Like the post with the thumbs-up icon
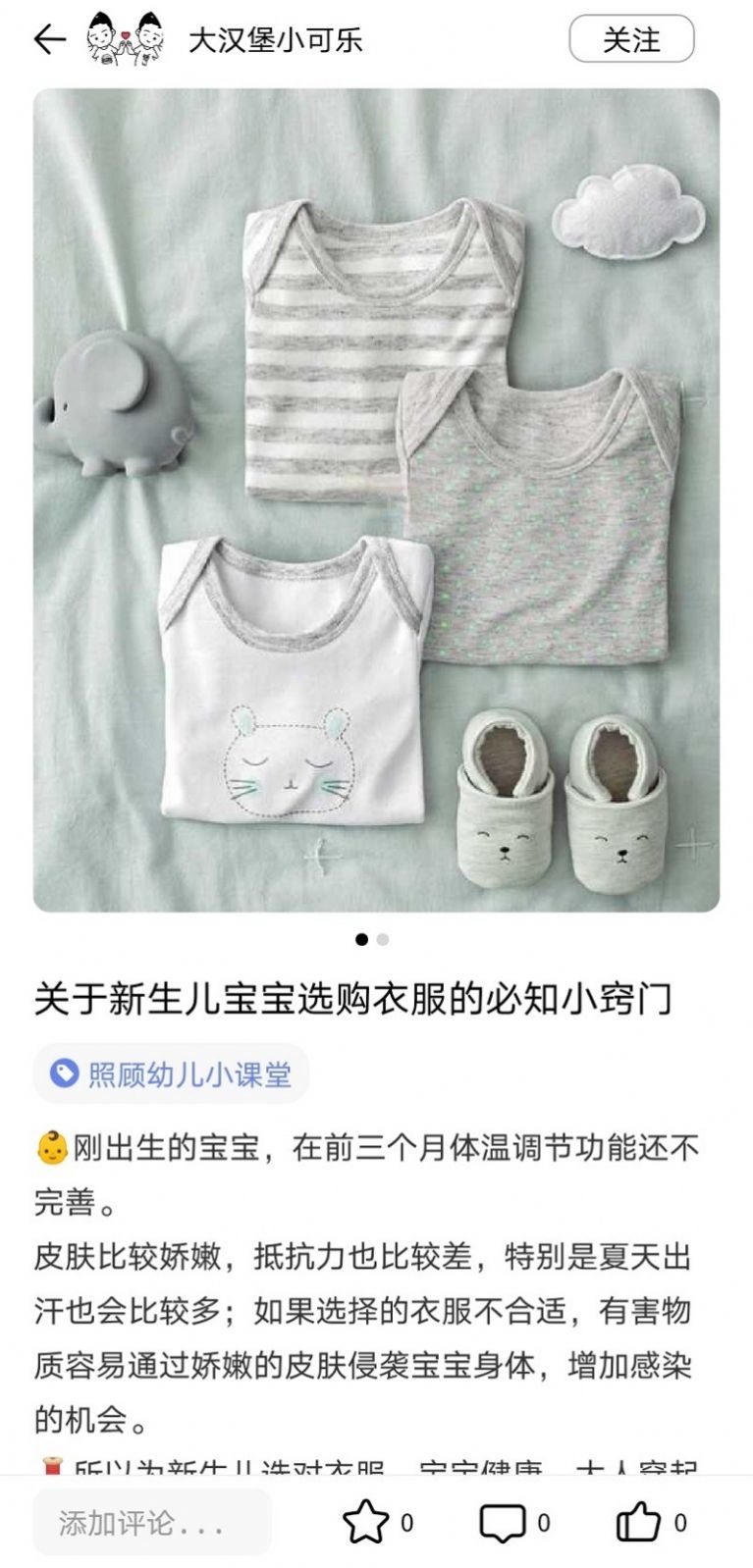This screenshot has width=753, height=1568. point(639,1523)
